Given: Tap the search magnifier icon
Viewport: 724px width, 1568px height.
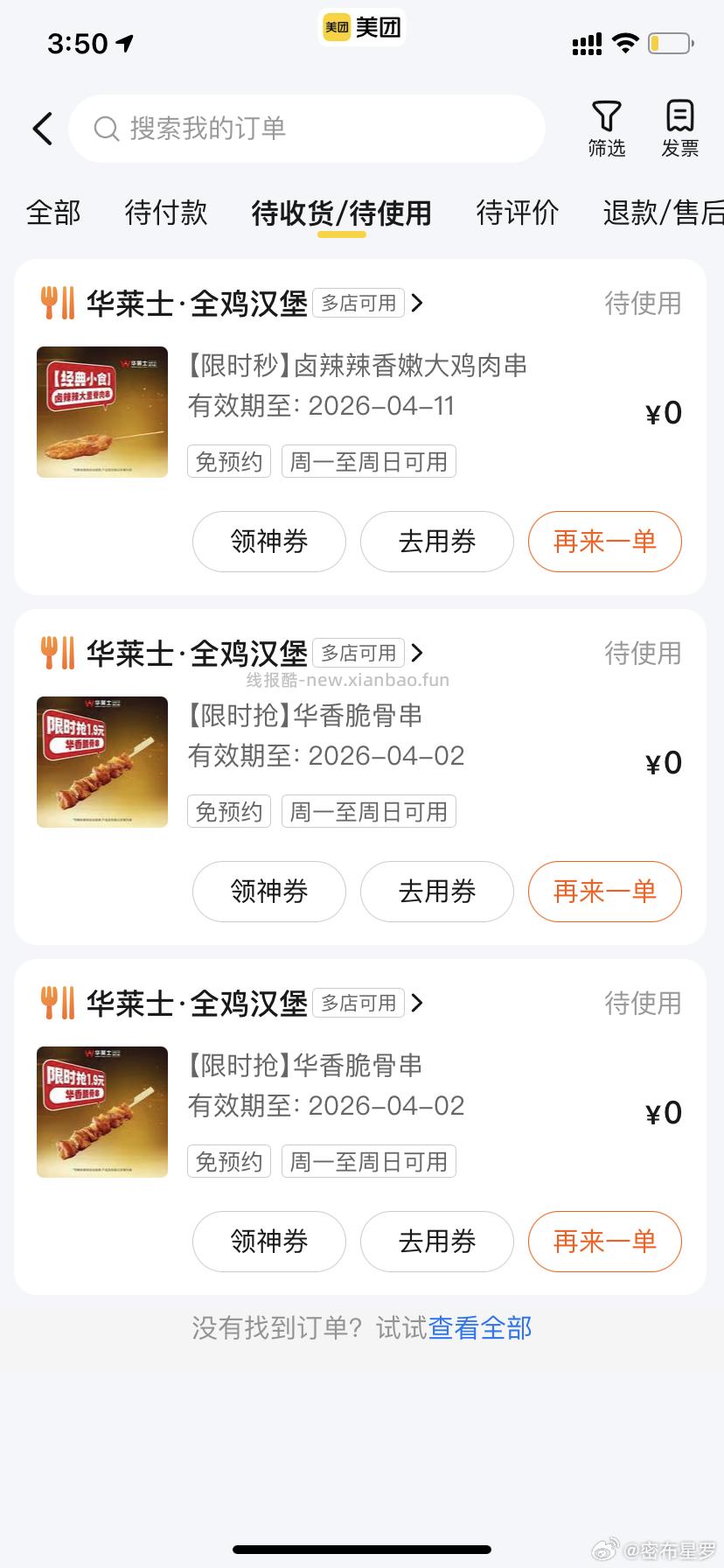Looking at the screenshot, I should click(x=106, y=129).
